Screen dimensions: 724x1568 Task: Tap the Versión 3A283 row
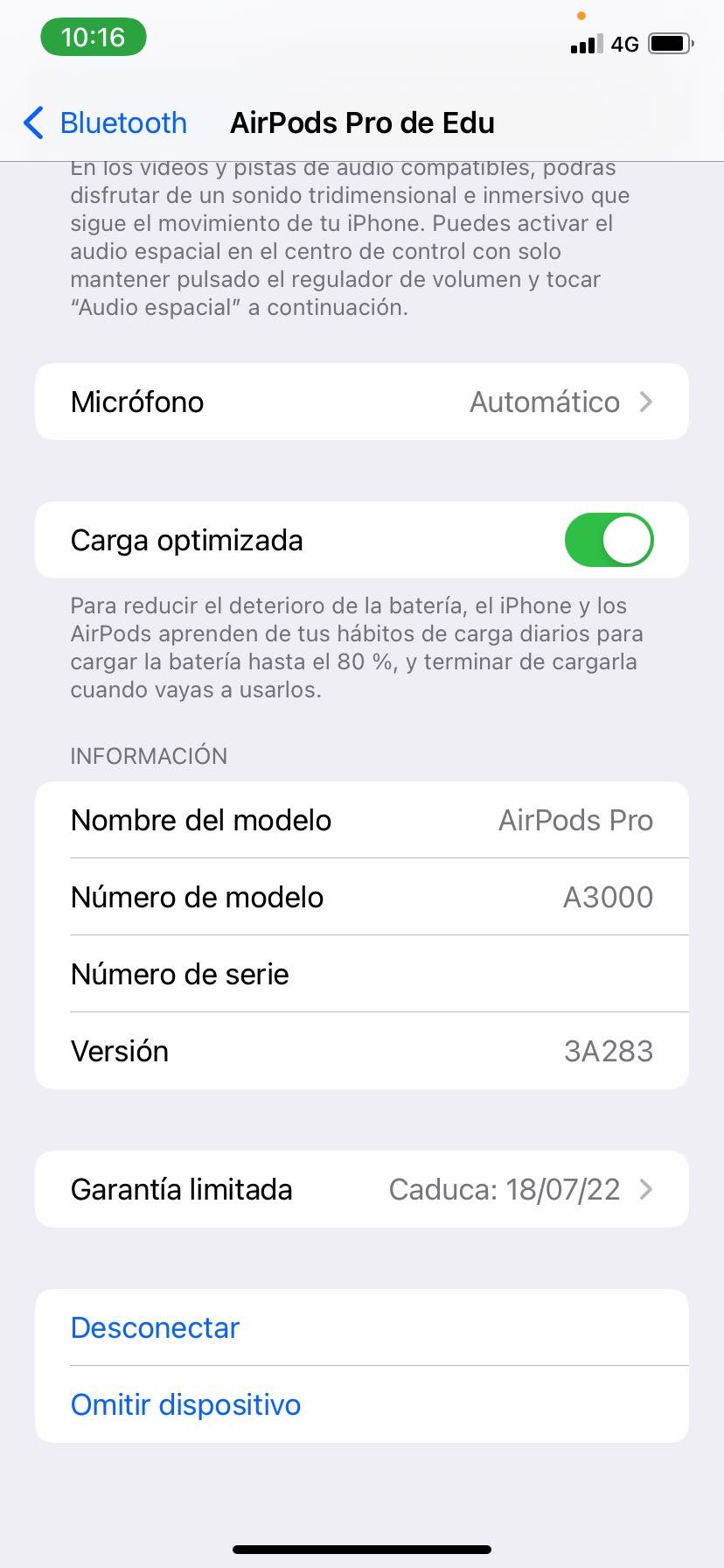(x=362, y=1051)
